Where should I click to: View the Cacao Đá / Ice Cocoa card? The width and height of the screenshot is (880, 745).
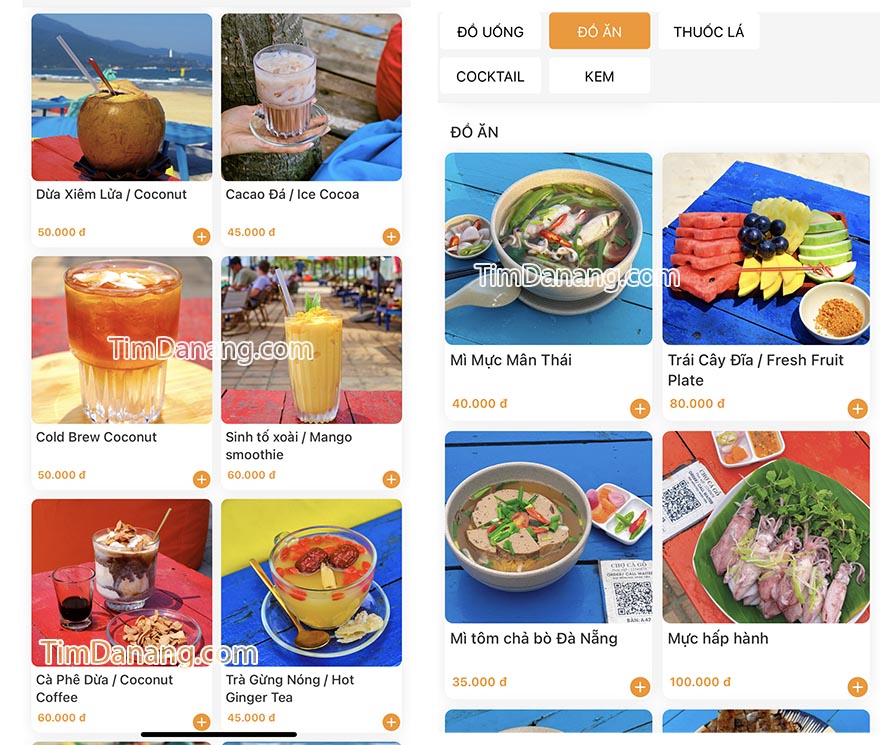311,97
